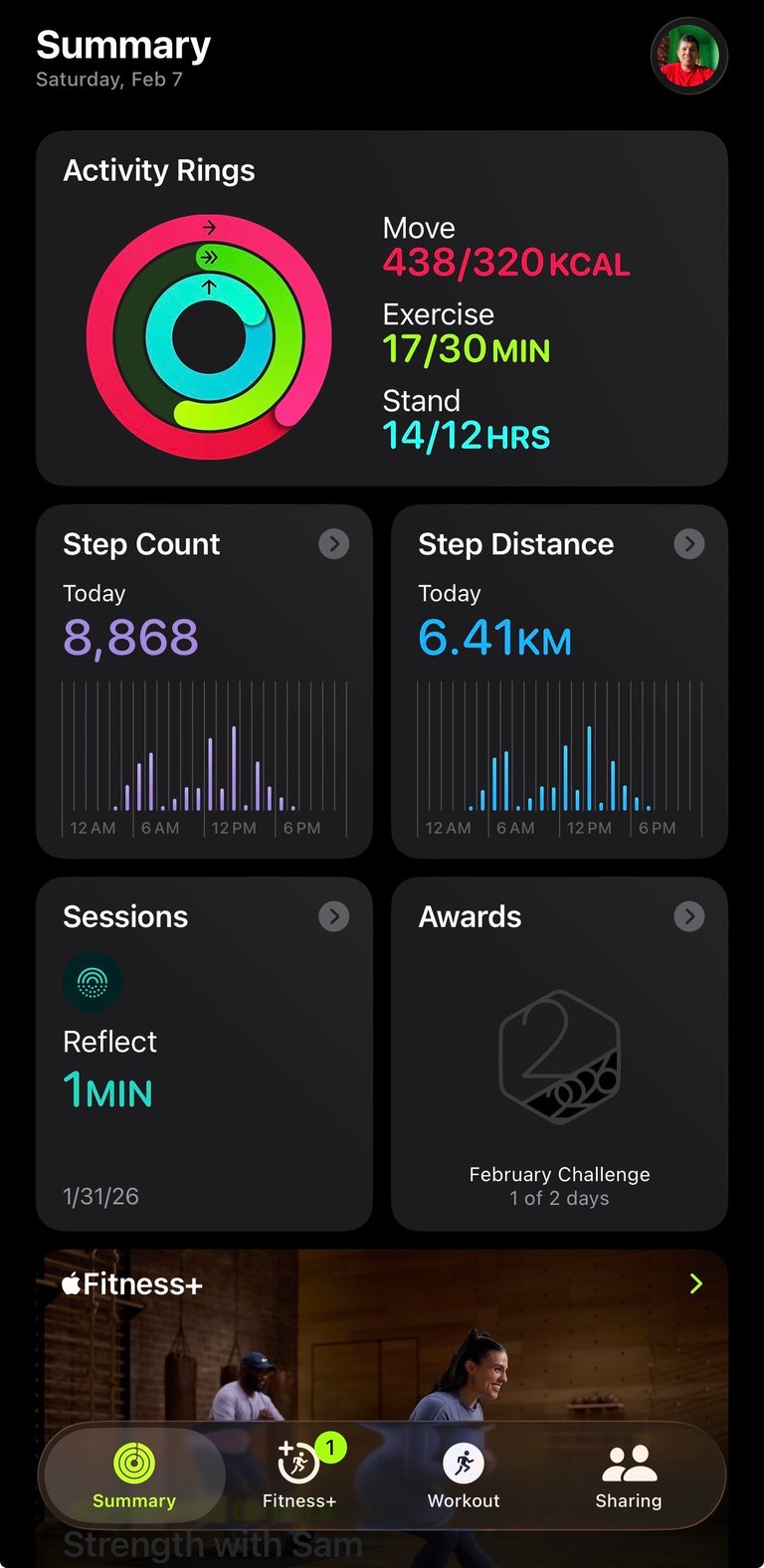764x1568 pixels.
Task: Open the Activity Rings card
Action: 381,308
